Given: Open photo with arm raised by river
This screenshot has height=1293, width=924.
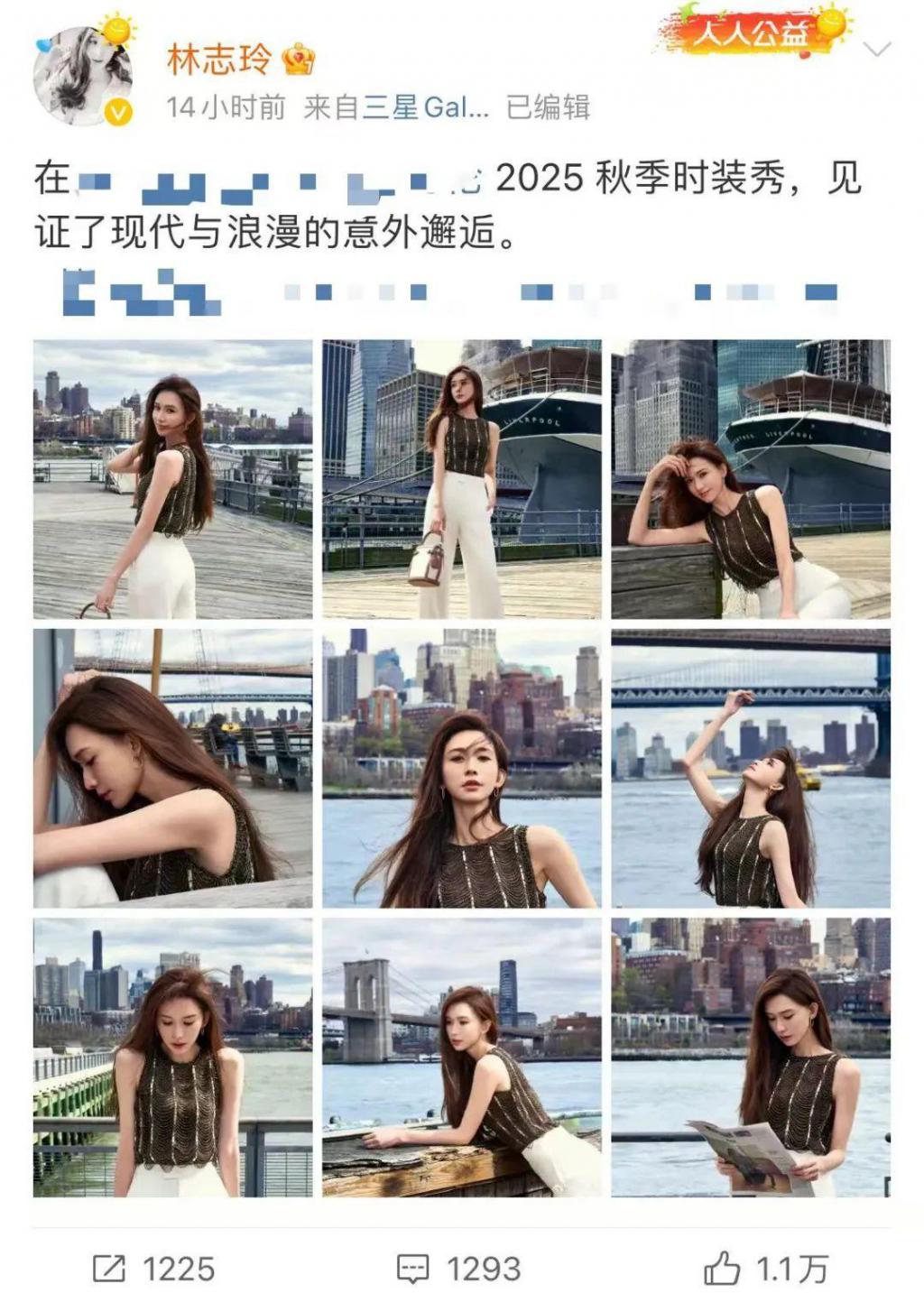Looking at the screenshot, I should click(751, 768).
